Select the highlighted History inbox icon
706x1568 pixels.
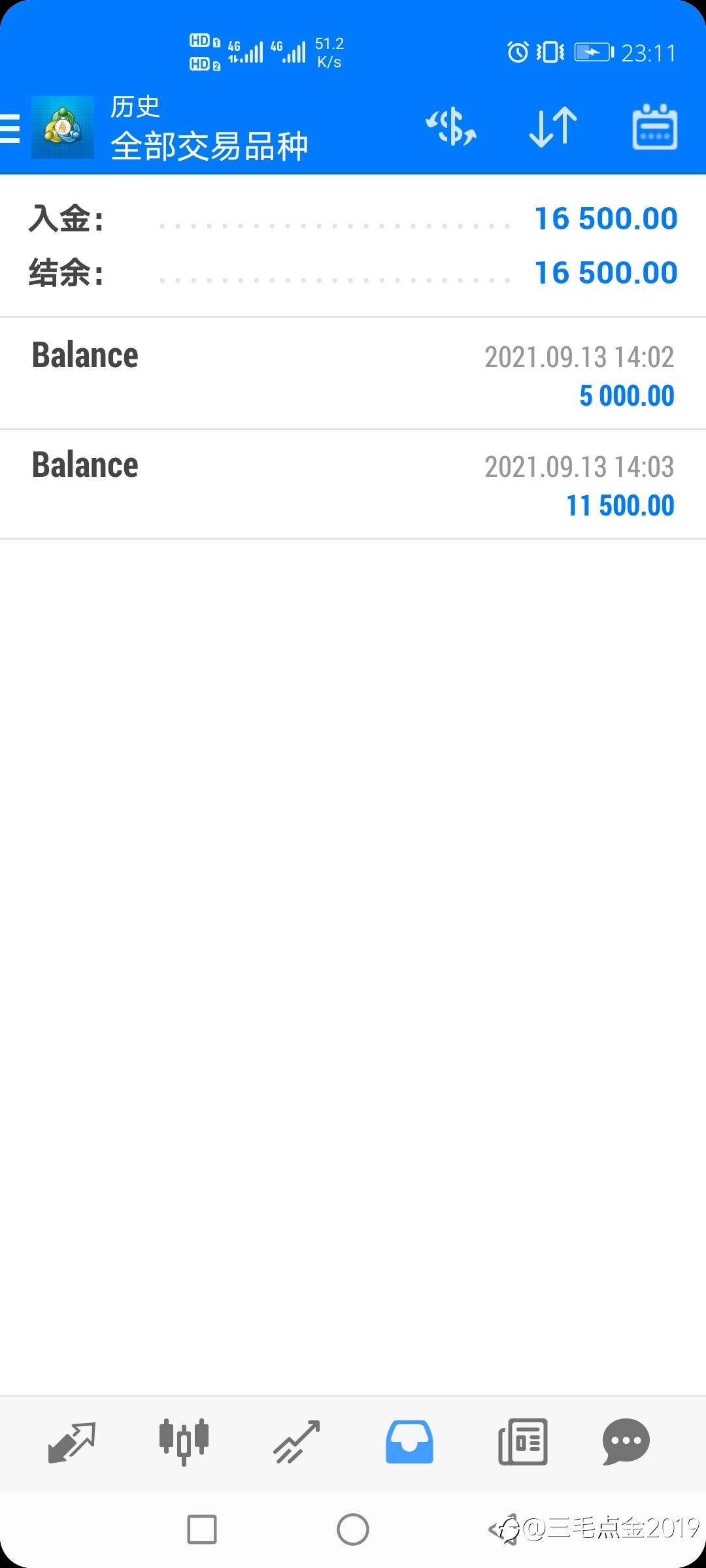[409, 1444]
